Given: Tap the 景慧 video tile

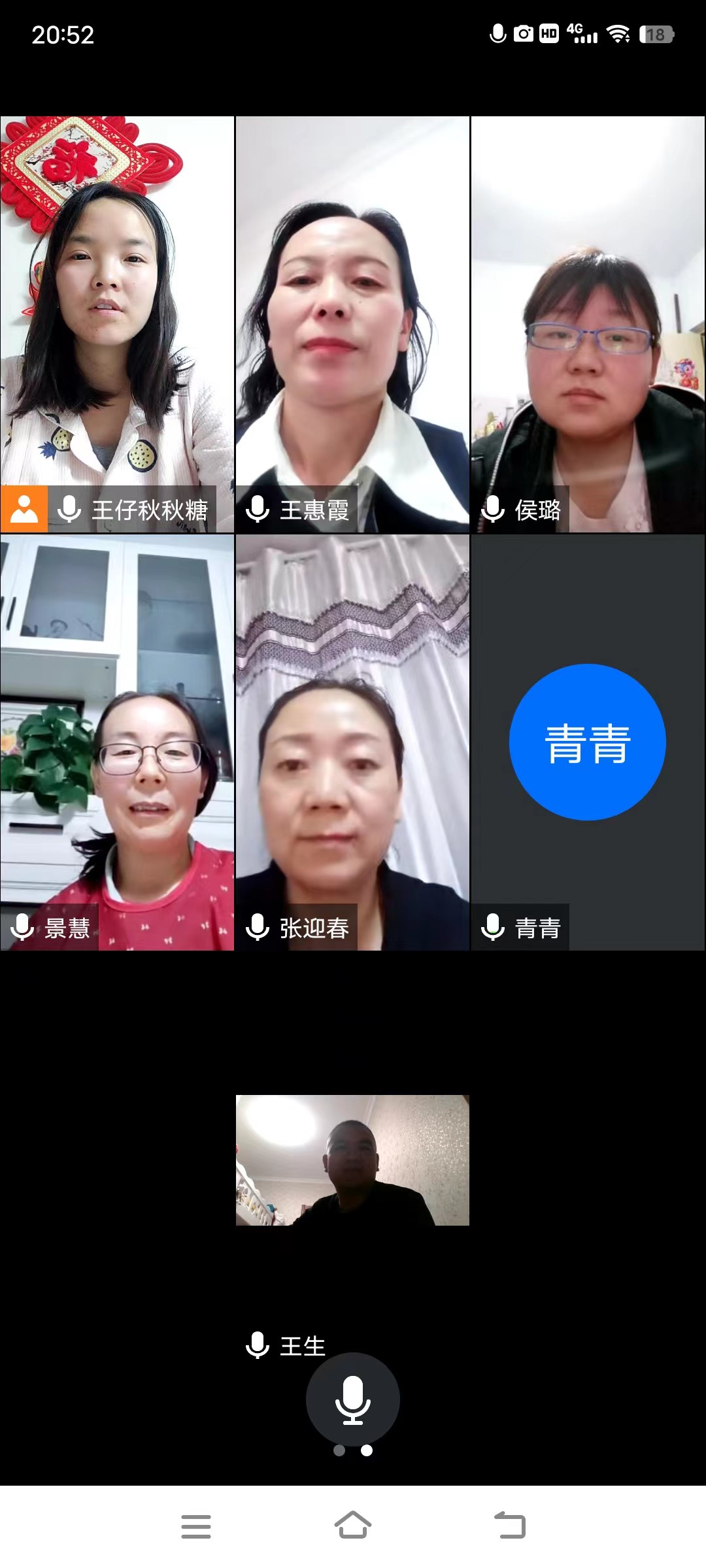Looking at the screenshot, I should point(117,742).
